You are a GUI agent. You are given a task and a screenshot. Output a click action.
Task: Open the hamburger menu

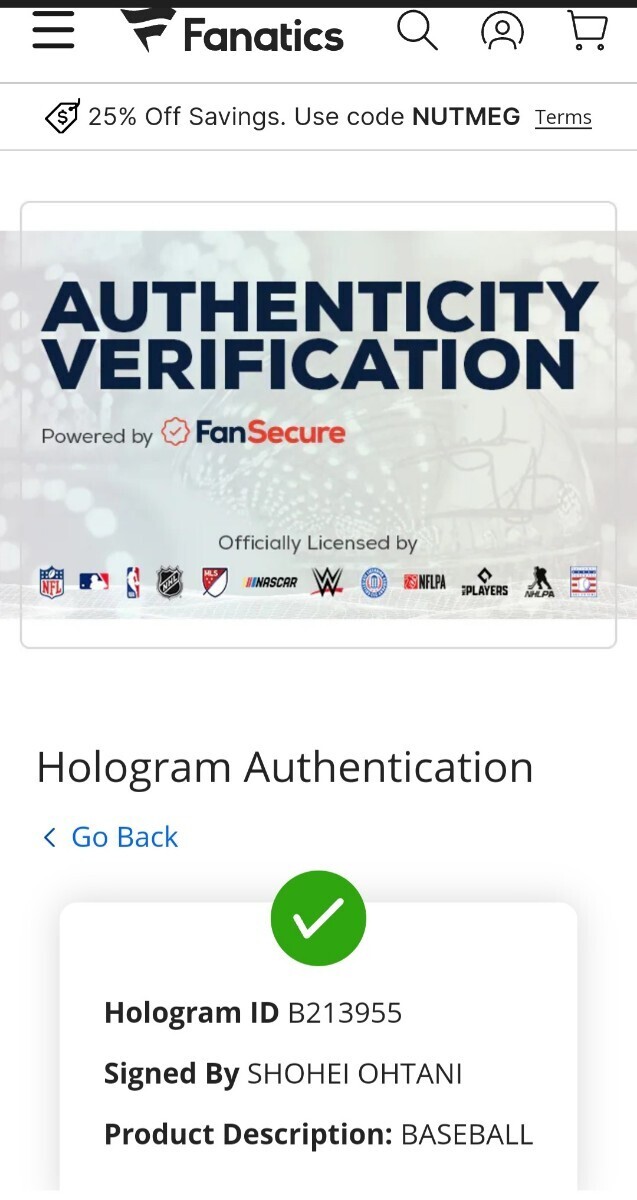(x=53, y=30)
